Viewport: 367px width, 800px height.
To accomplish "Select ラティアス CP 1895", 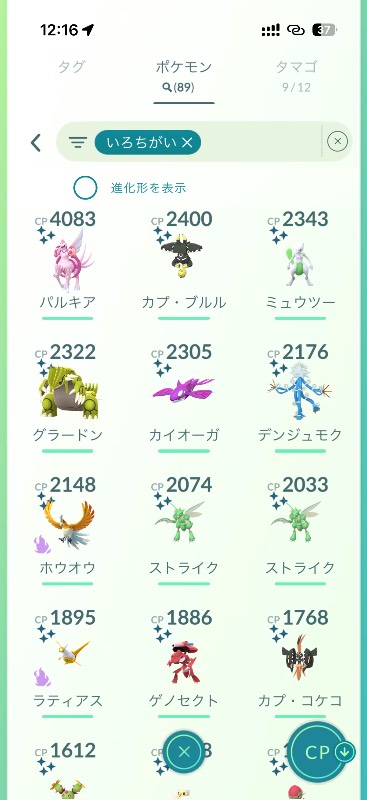I will pos(67,663).
